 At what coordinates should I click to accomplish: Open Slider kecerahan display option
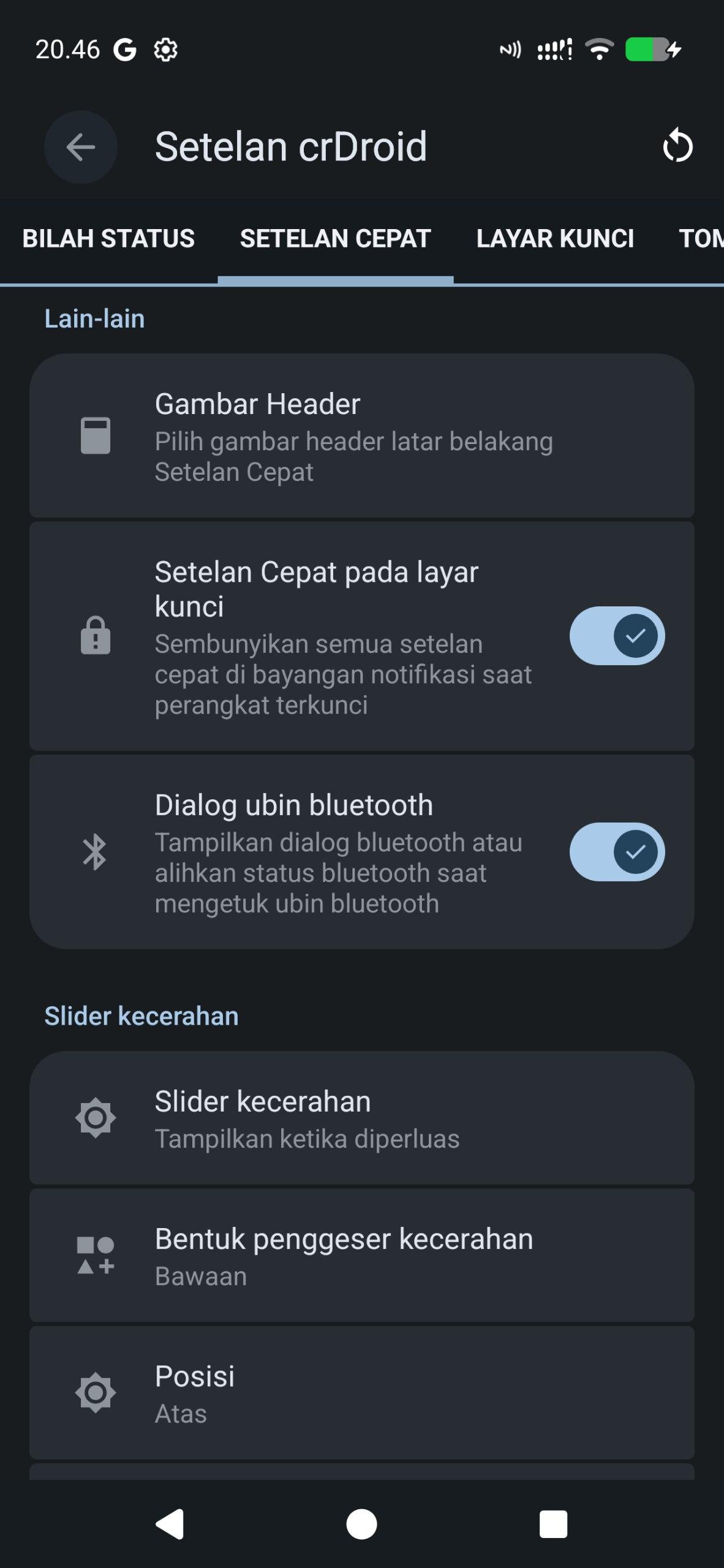[361, 1118]
